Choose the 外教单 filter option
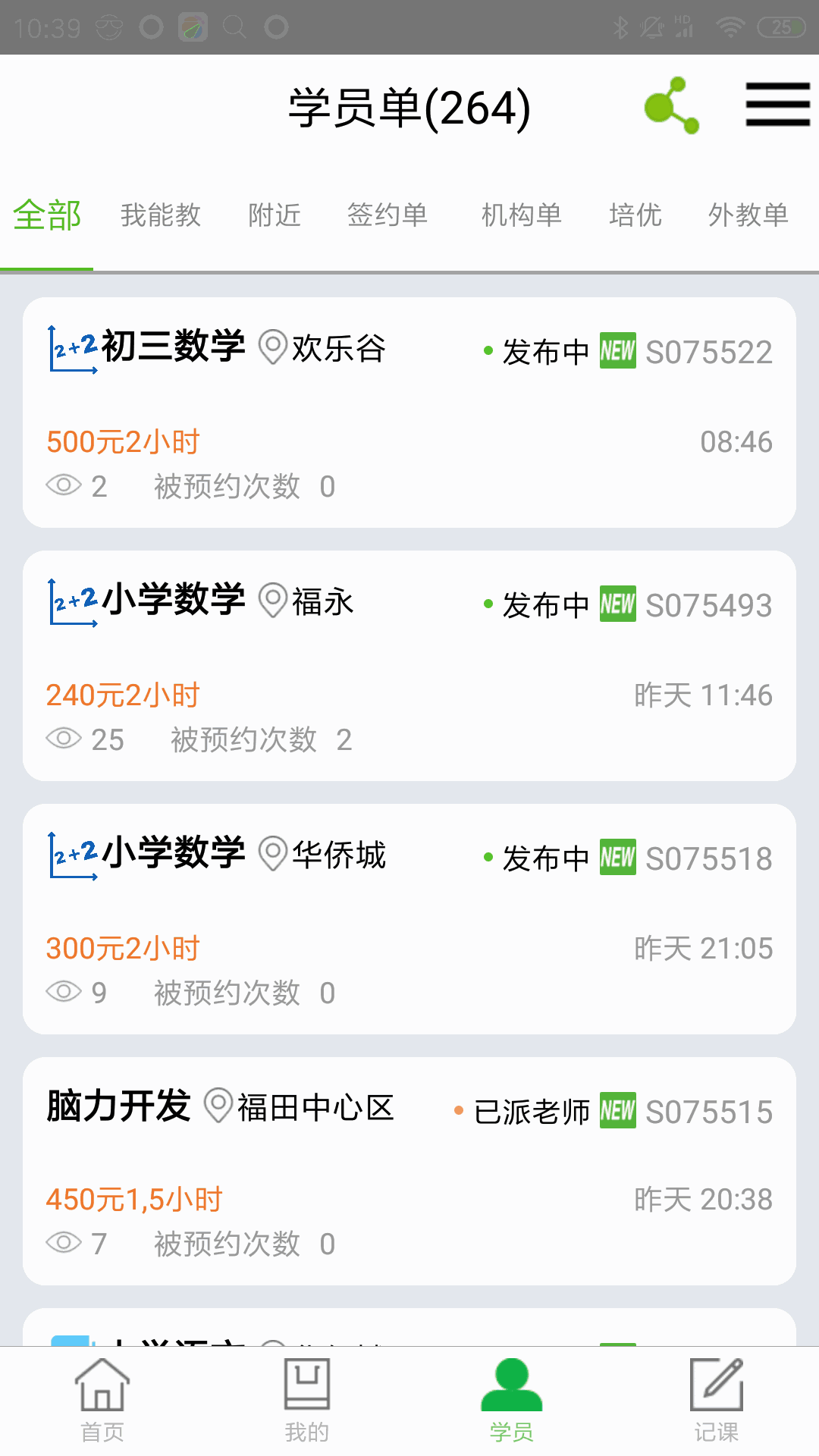Viewport: 819px width, 1456px height. [x=748, y=216]
